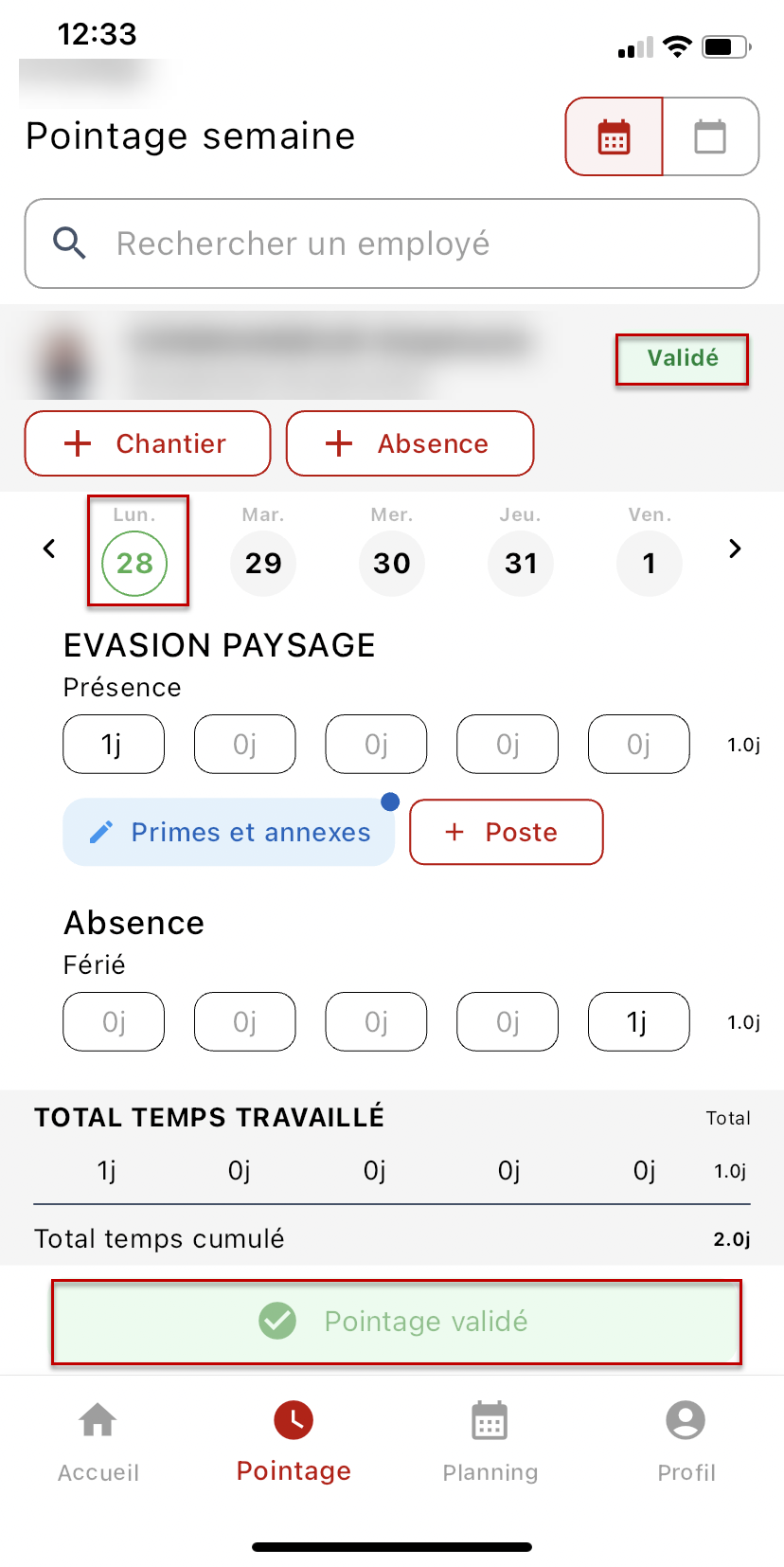
Task: Add a Chantier entry
Action: point(148,443)
